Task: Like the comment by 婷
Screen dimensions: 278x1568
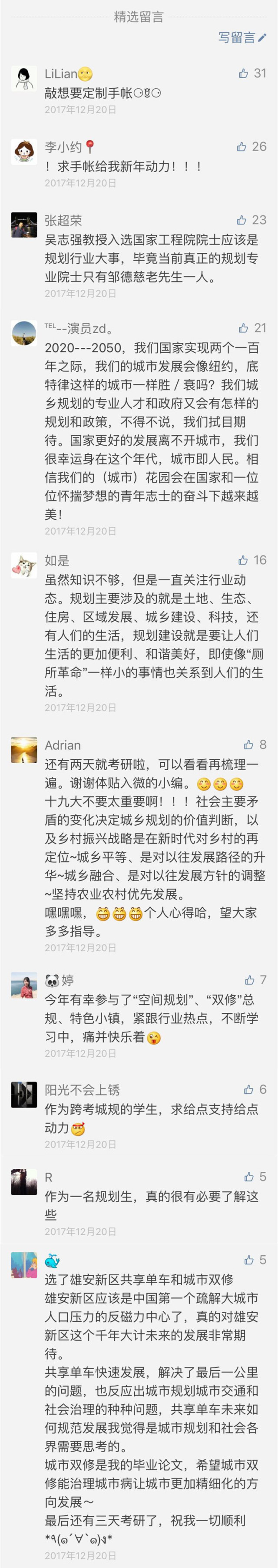Action: (x=249, y=980)
